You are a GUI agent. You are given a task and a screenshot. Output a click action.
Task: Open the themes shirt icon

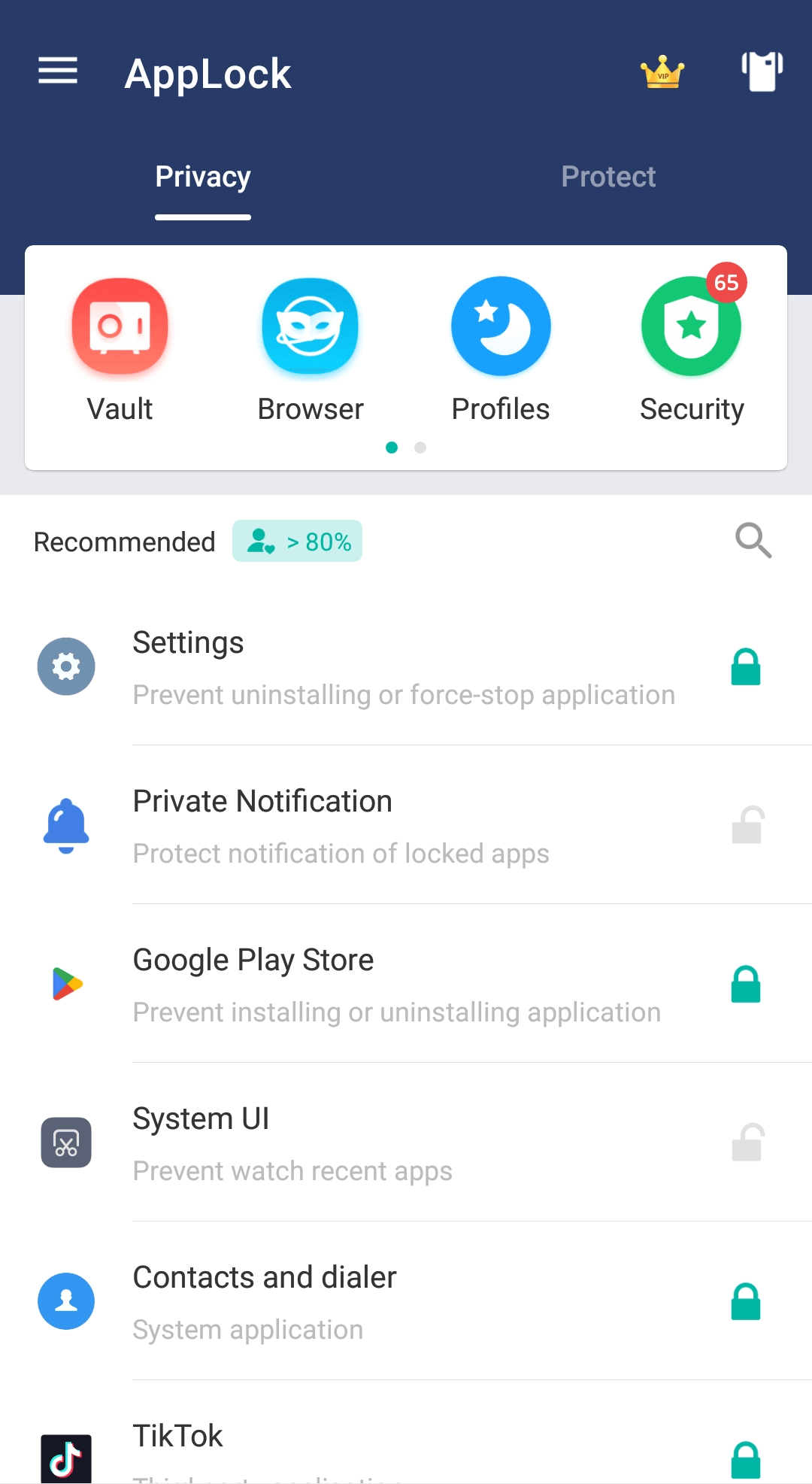tap(762, 71)
